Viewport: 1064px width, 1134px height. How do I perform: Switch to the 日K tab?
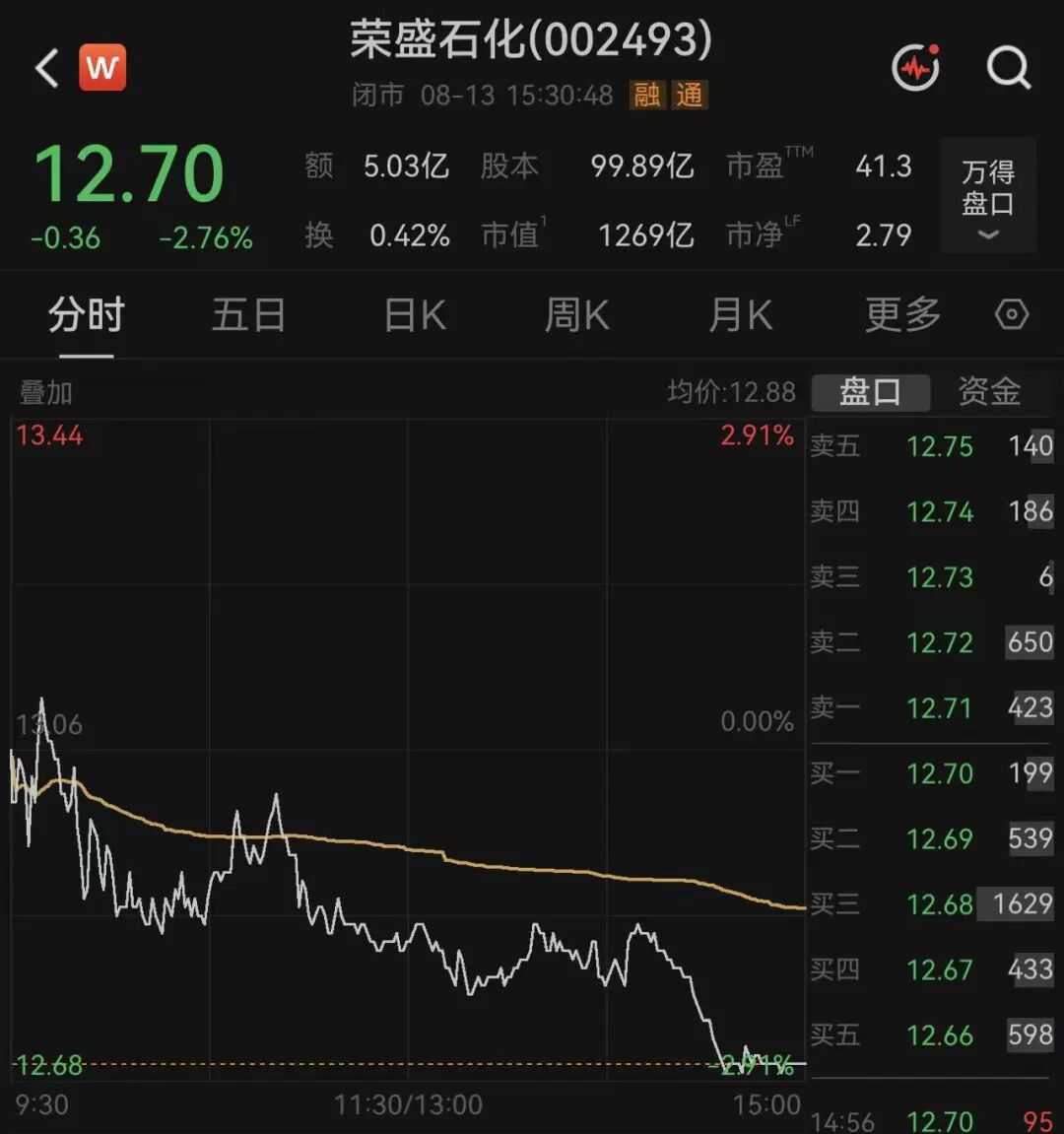tap(415, 315)
